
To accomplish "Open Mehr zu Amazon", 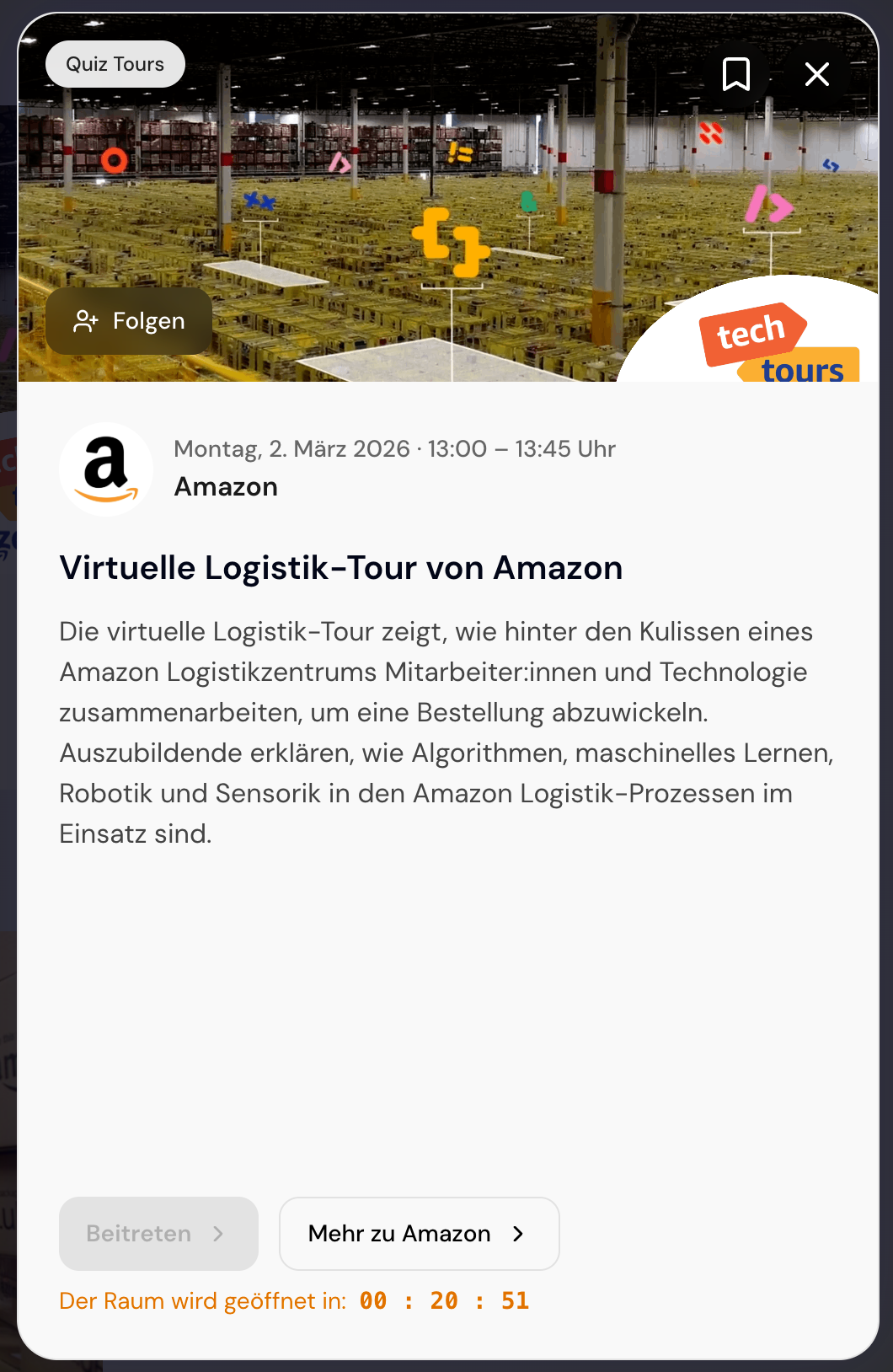I will (x=419, y=1233).
